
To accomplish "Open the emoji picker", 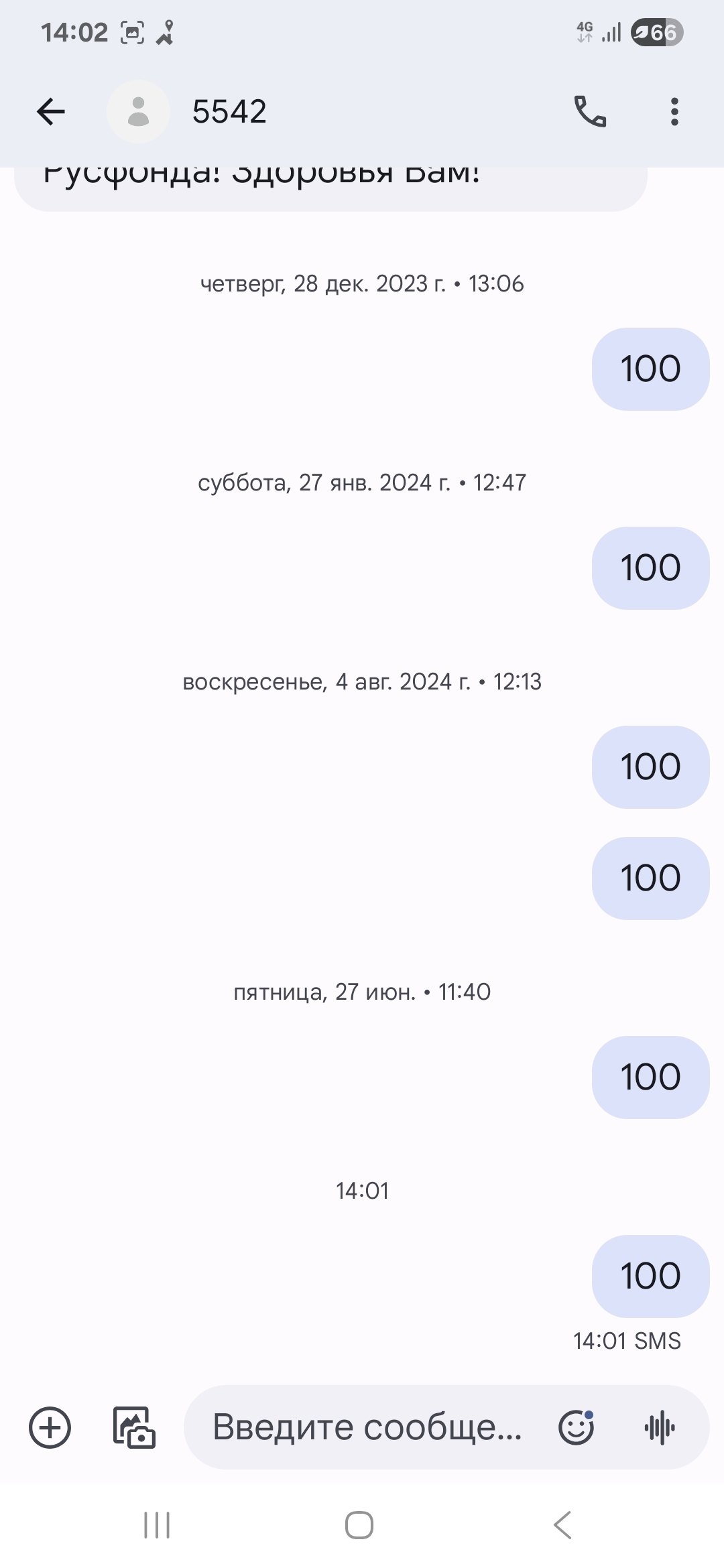I will click(576, 1427).
